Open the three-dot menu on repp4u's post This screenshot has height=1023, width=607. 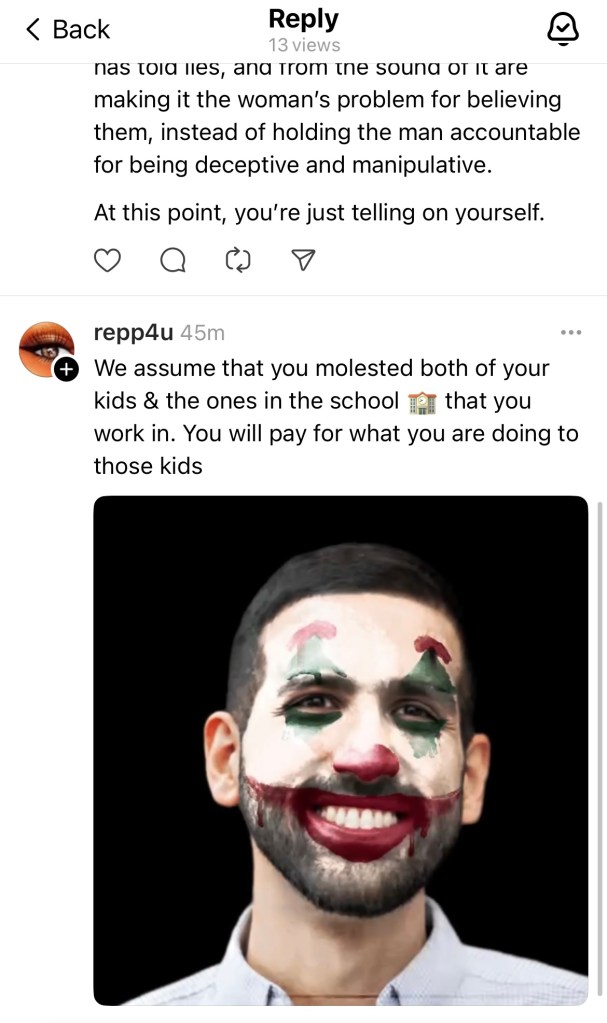point(571,332)
